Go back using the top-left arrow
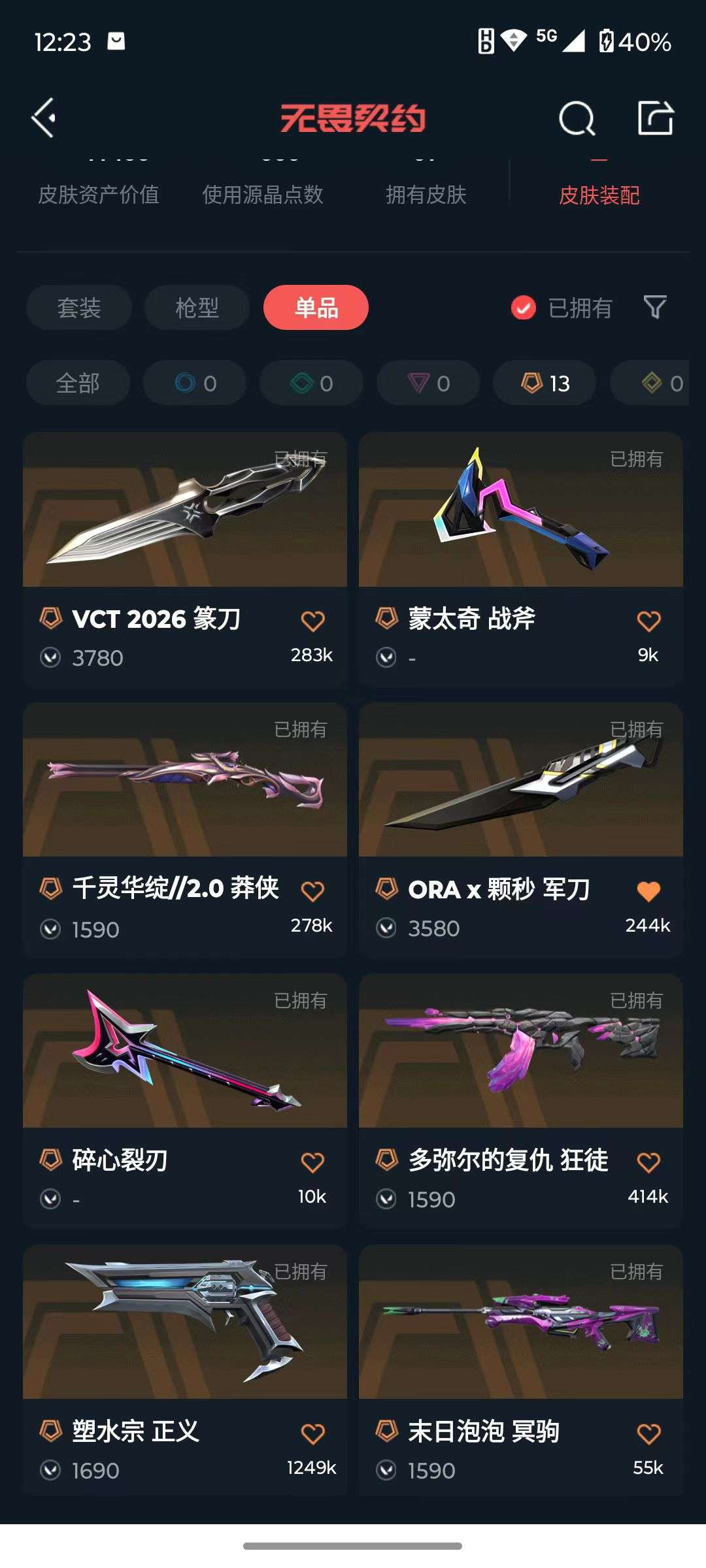This screenshot has height=1568, width=706. click(x=44, y=118)
